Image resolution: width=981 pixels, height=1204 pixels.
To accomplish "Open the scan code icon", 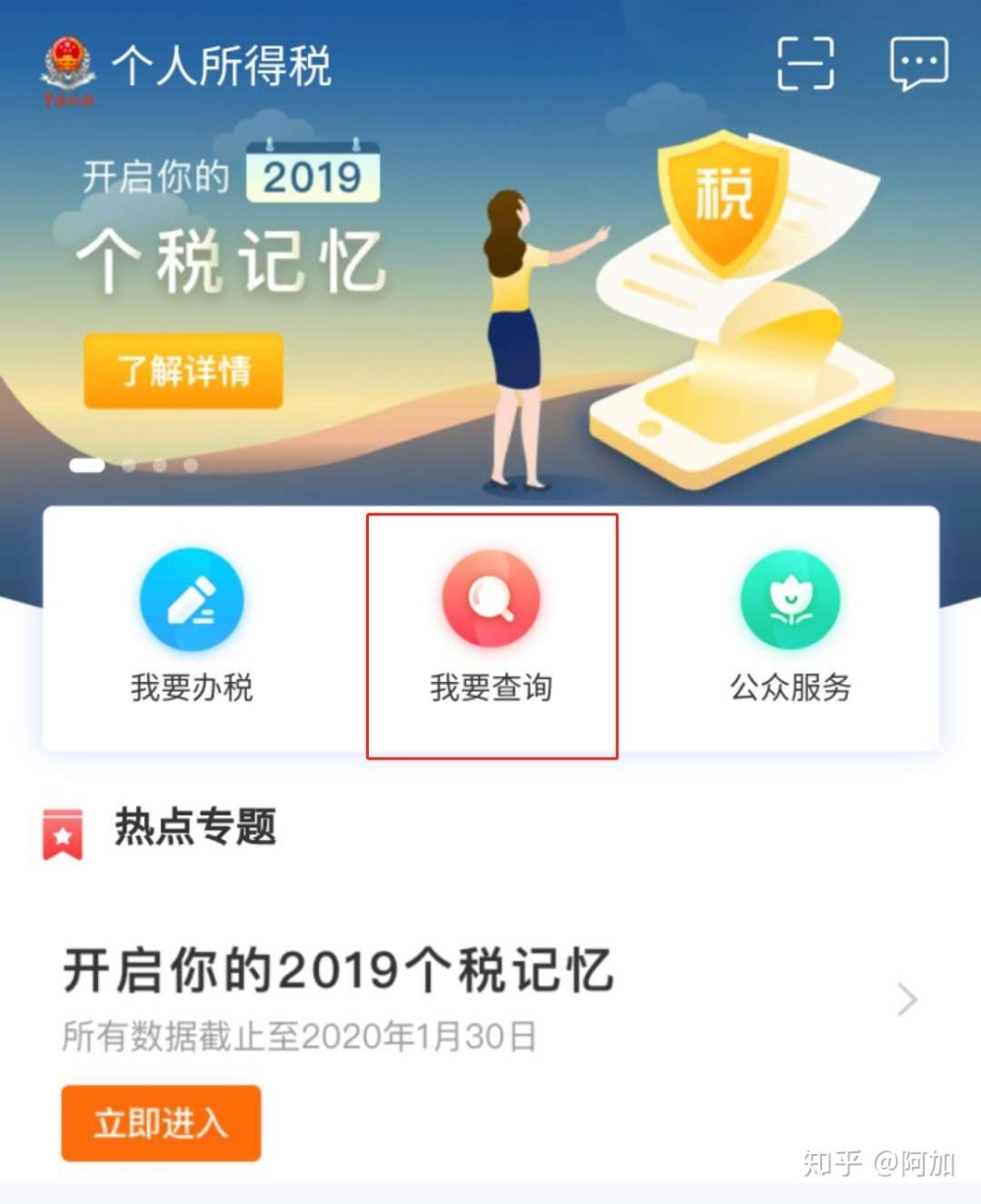I will click(x=805, y=64).
